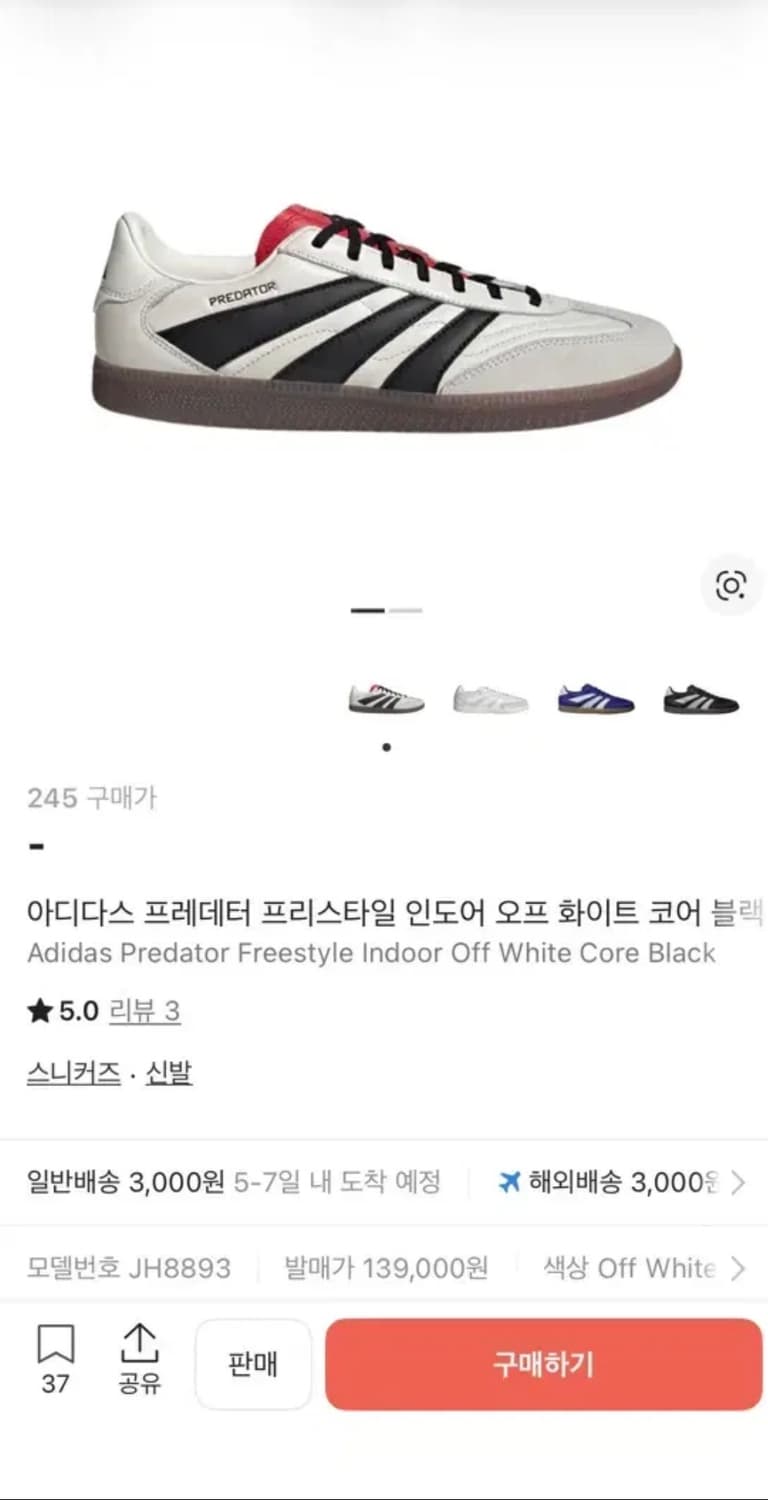Toggle the second gallery indicator bar
Image resolution: width=768 pixels, height=1500 pixels.
point(404,610)
